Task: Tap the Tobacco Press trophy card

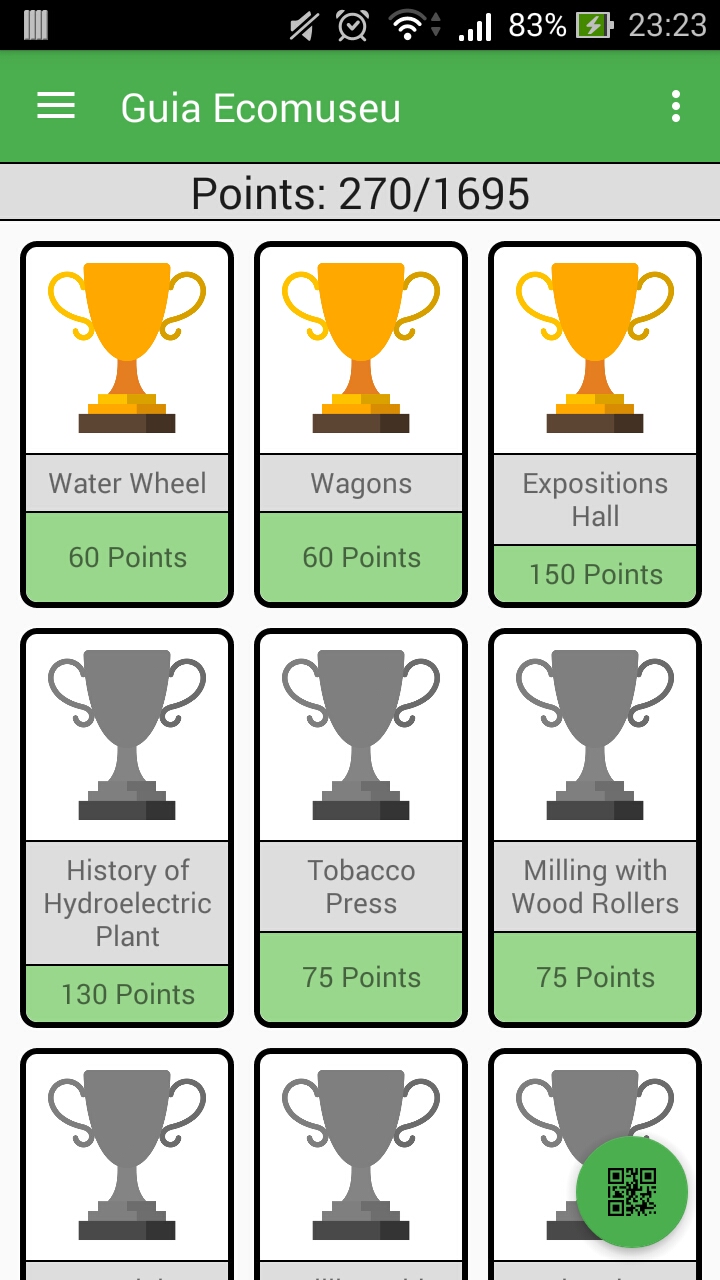Action: [361, 826]
